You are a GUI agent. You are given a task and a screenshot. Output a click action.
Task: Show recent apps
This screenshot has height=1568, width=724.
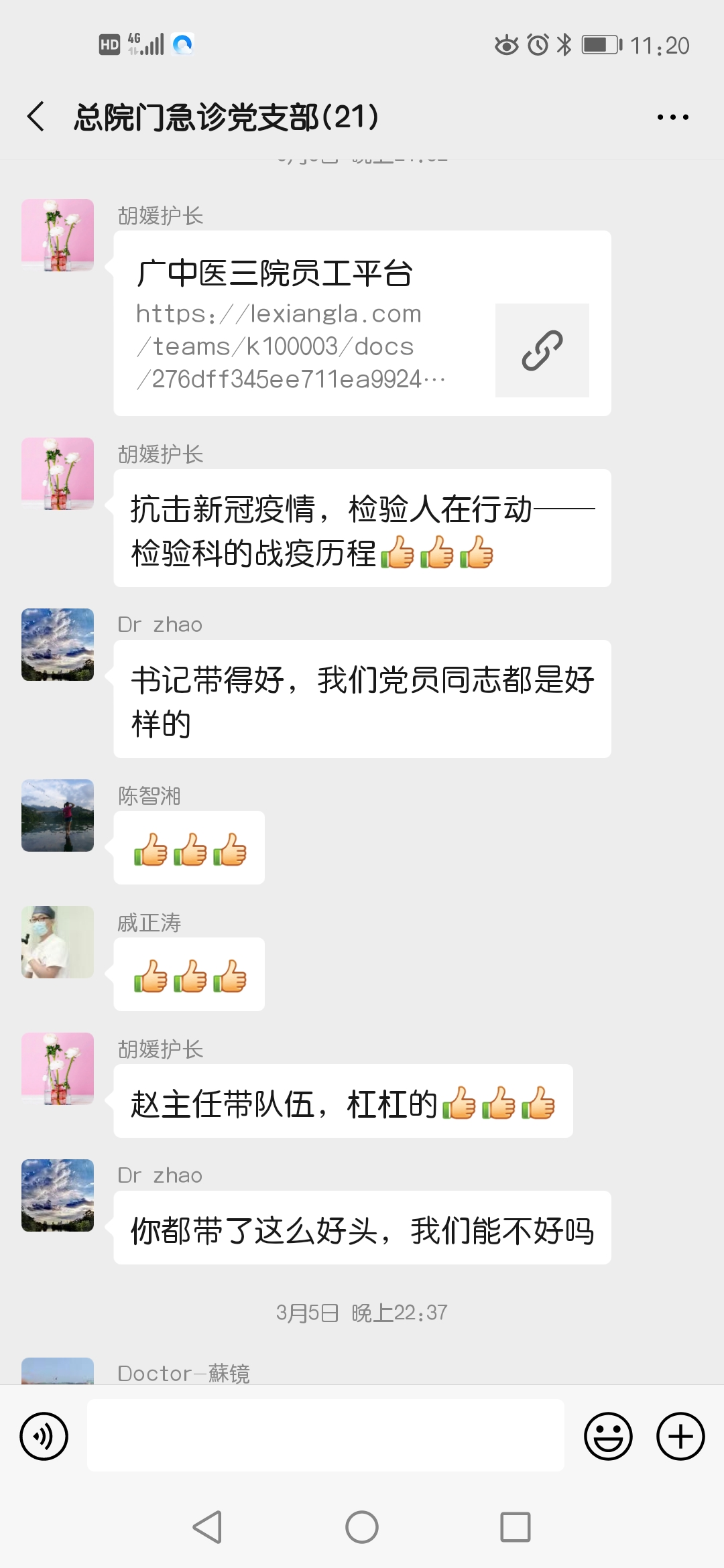coord(515,1527)
